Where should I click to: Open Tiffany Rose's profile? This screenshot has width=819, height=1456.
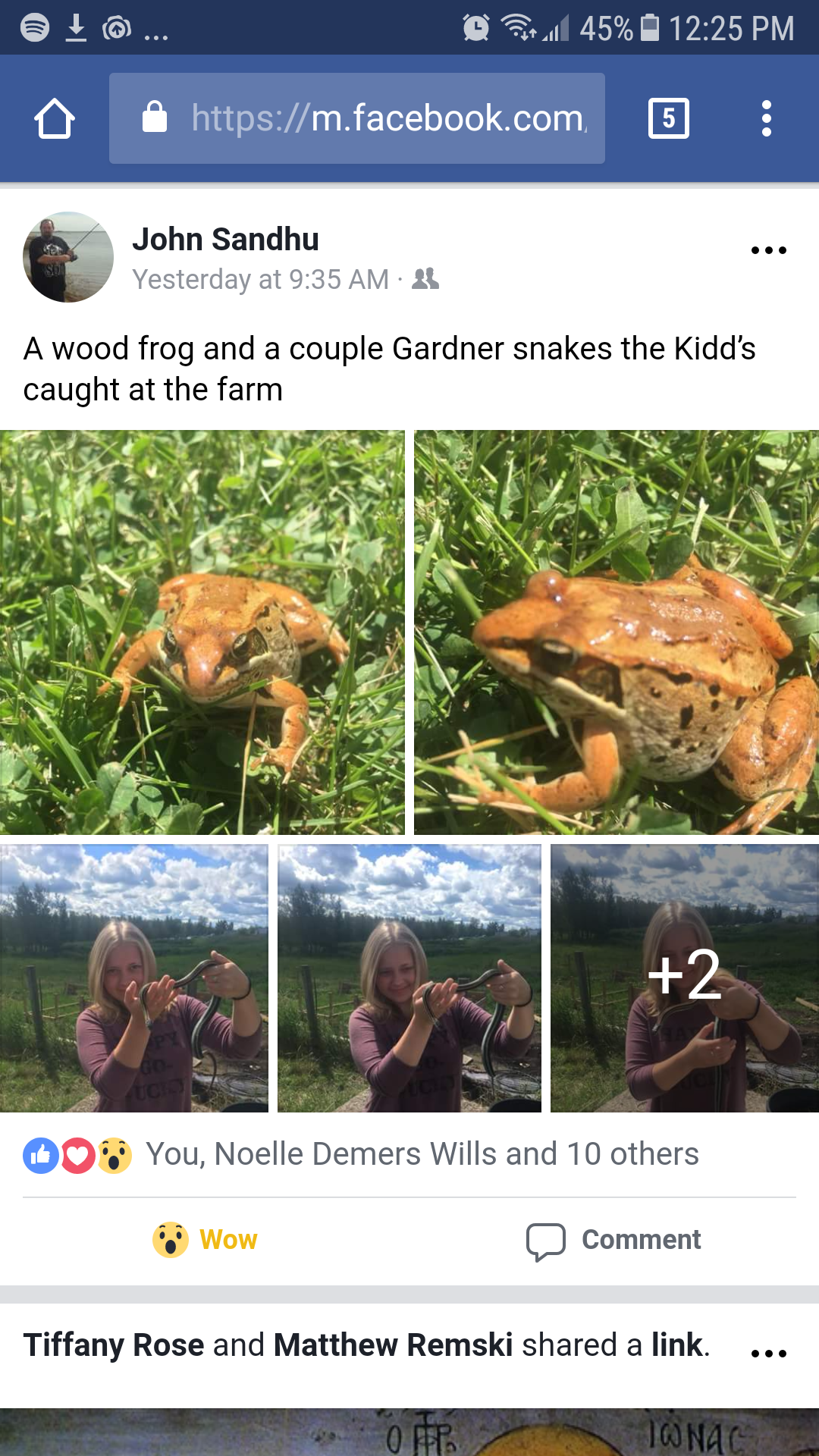point(114,1345)
